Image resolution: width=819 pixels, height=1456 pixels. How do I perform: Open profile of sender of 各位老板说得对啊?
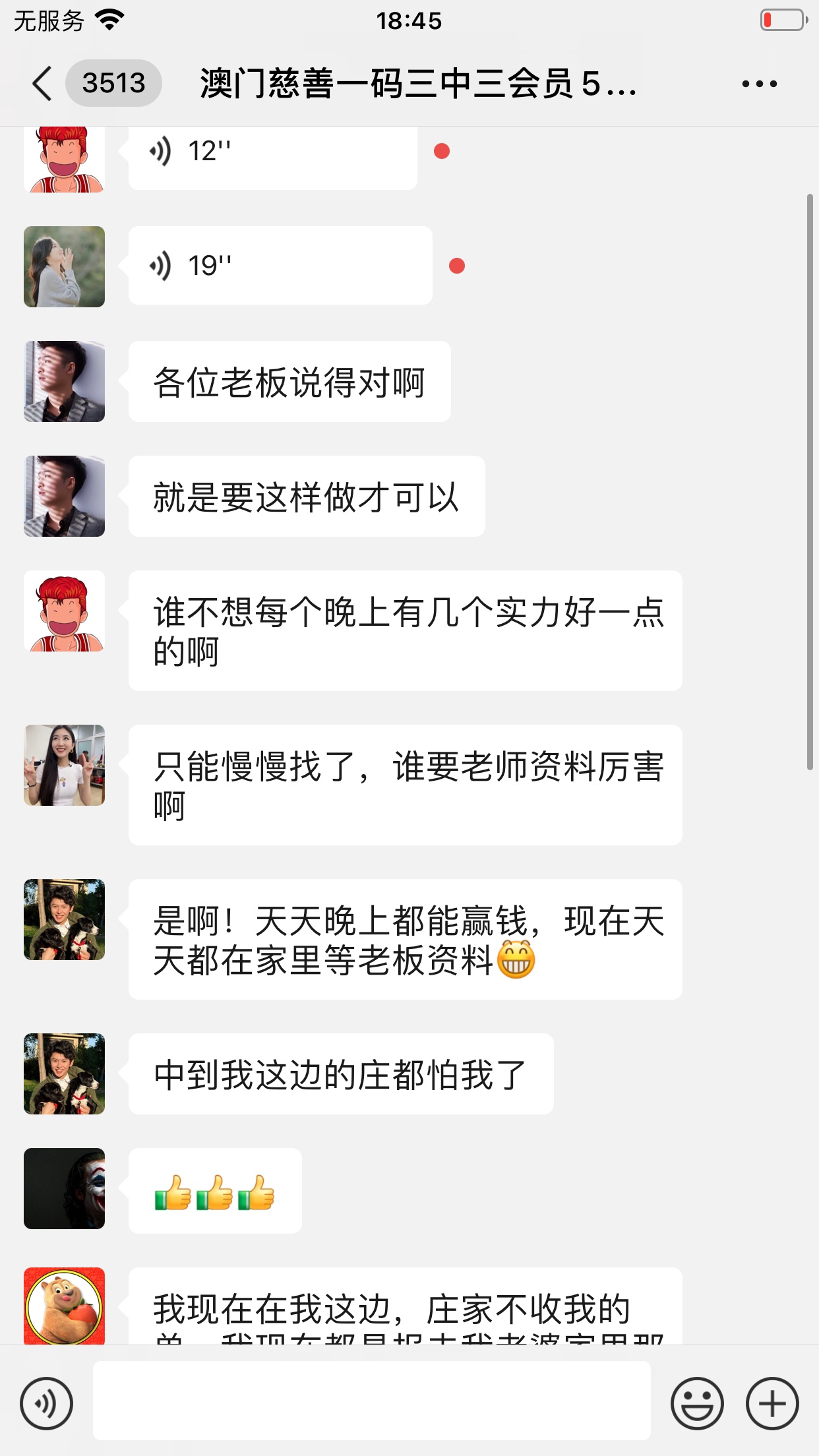(64, 381)
